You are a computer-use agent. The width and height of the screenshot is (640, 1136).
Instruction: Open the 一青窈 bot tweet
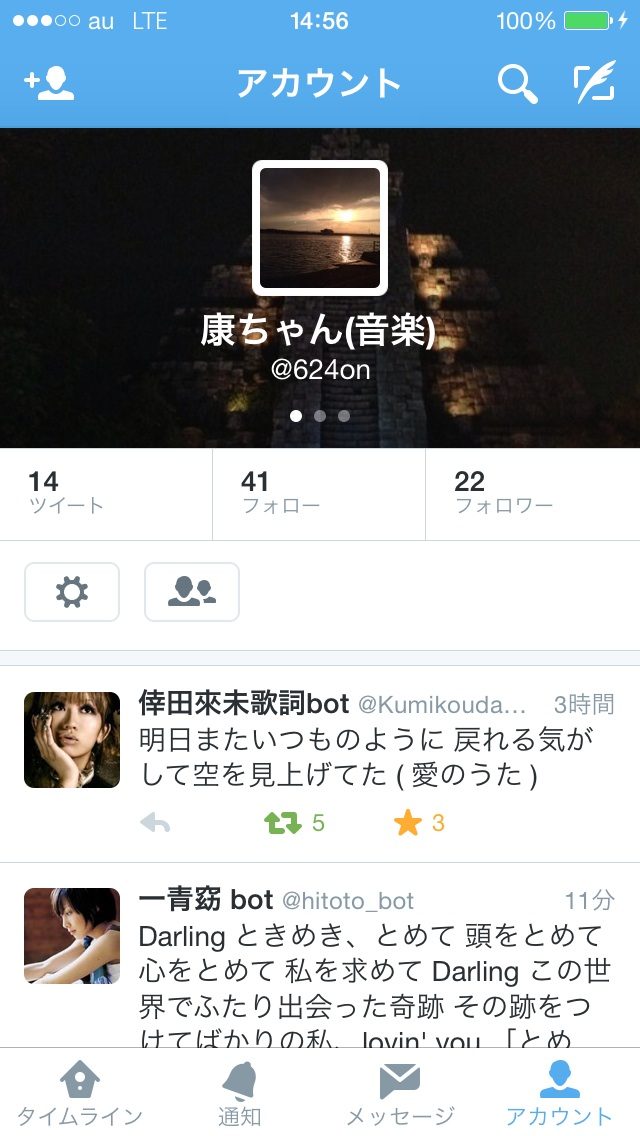pos(375,970)
